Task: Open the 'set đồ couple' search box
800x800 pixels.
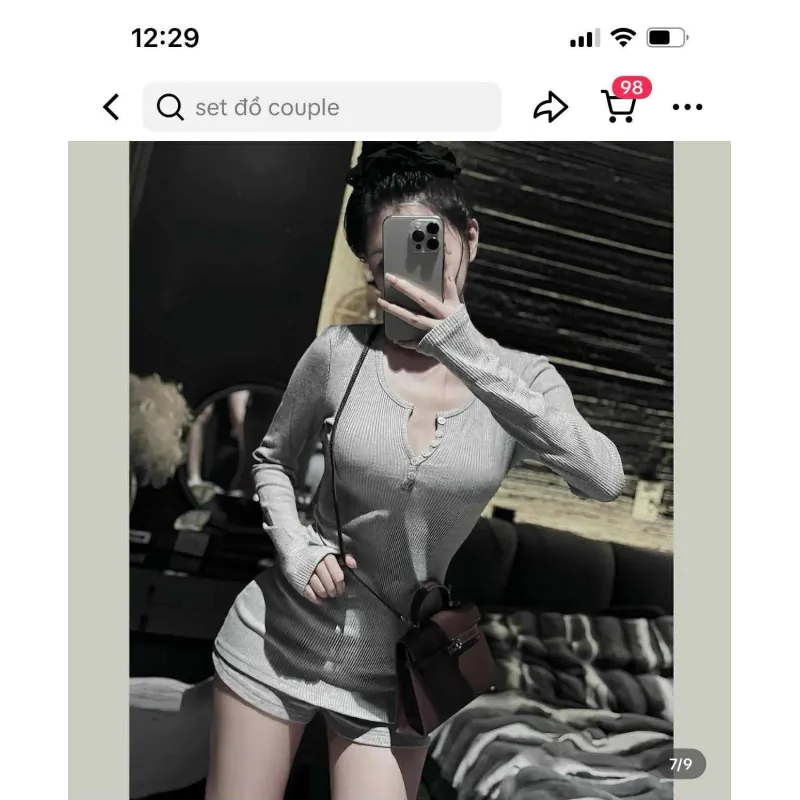Action: point(322,107)
